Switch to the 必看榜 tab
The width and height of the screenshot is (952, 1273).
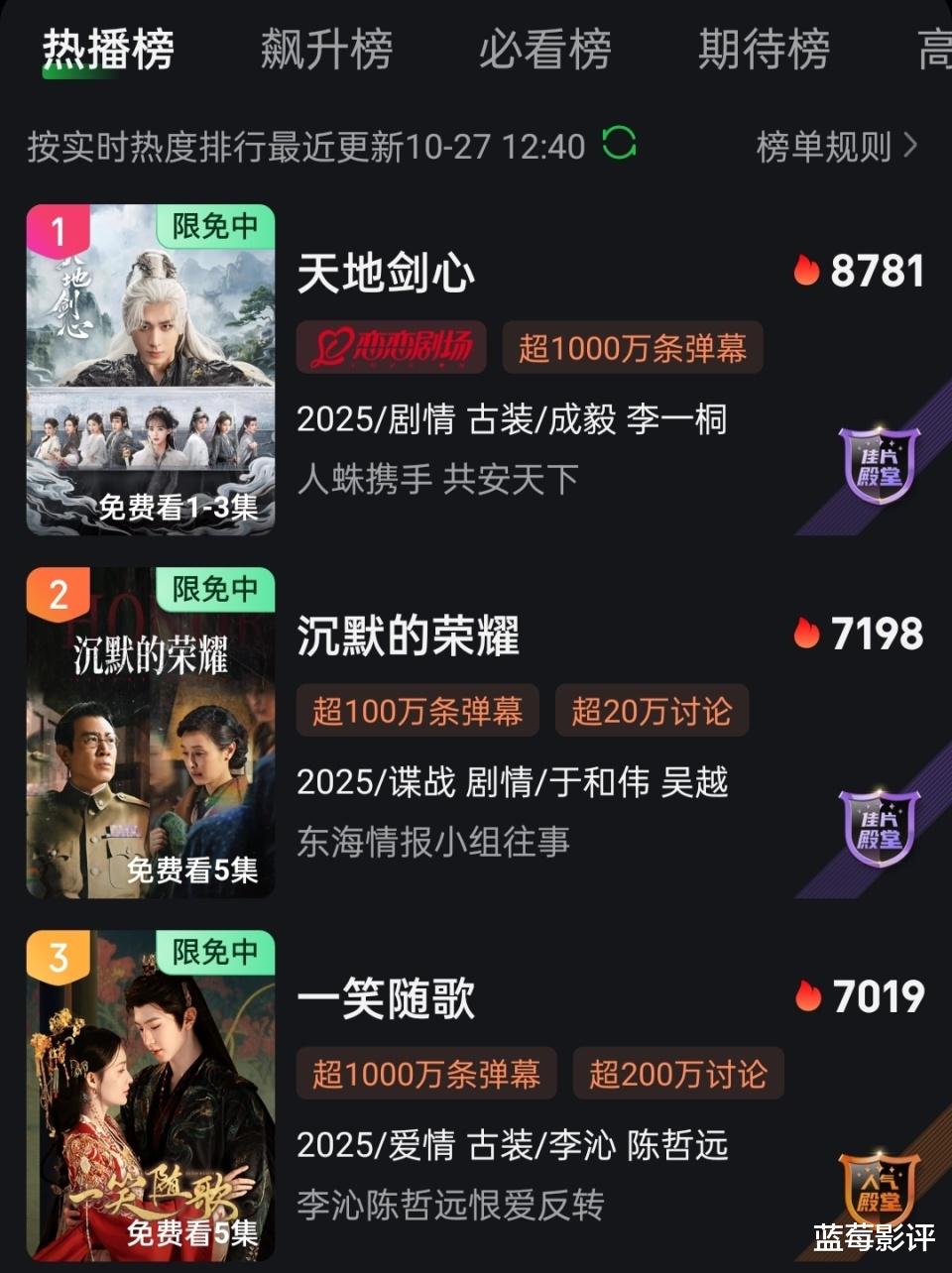coord(544,50)
